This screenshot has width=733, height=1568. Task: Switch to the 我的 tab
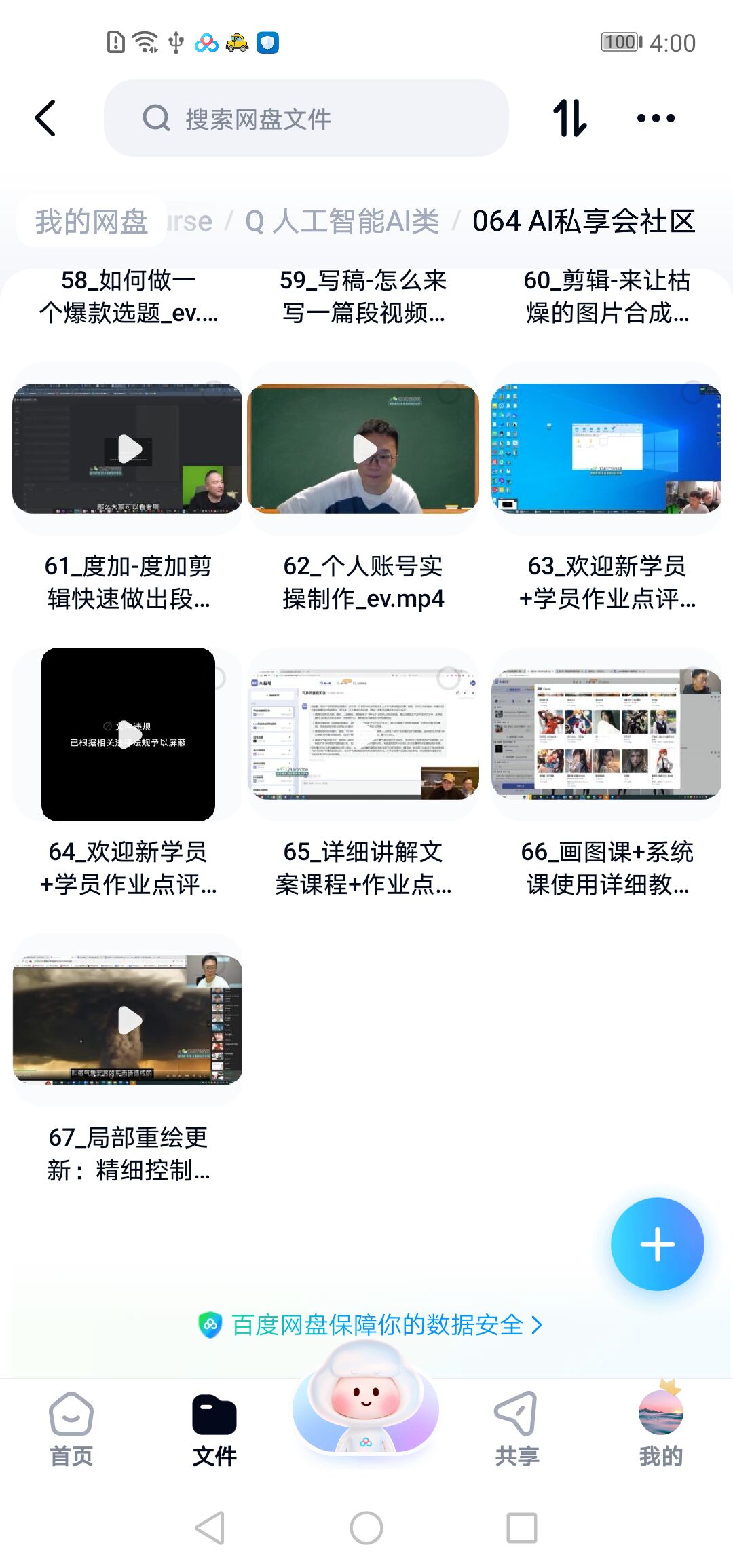[660, 1429]
